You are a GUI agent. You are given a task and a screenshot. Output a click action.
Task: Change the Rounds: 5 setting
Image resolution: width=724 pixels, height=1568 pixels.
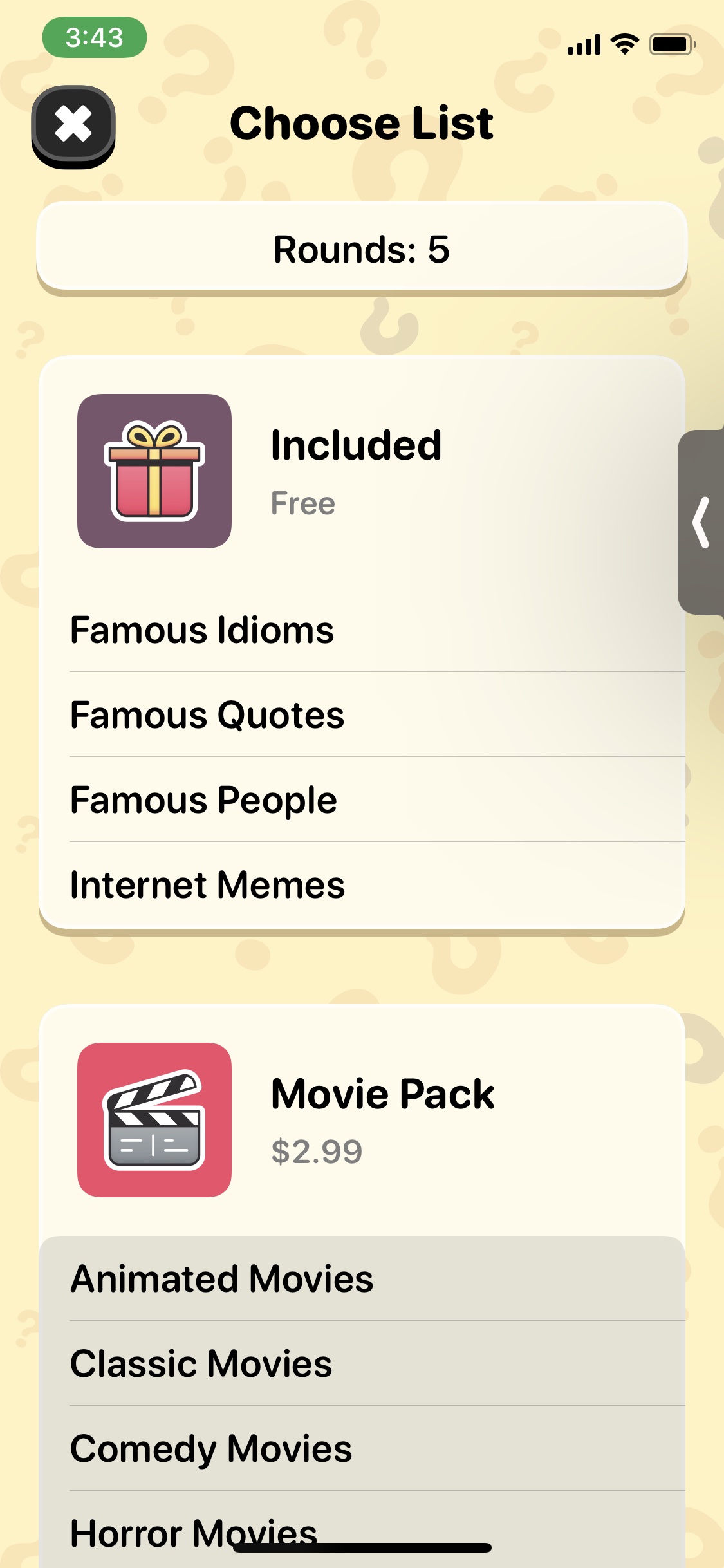(x=362, y=248)
